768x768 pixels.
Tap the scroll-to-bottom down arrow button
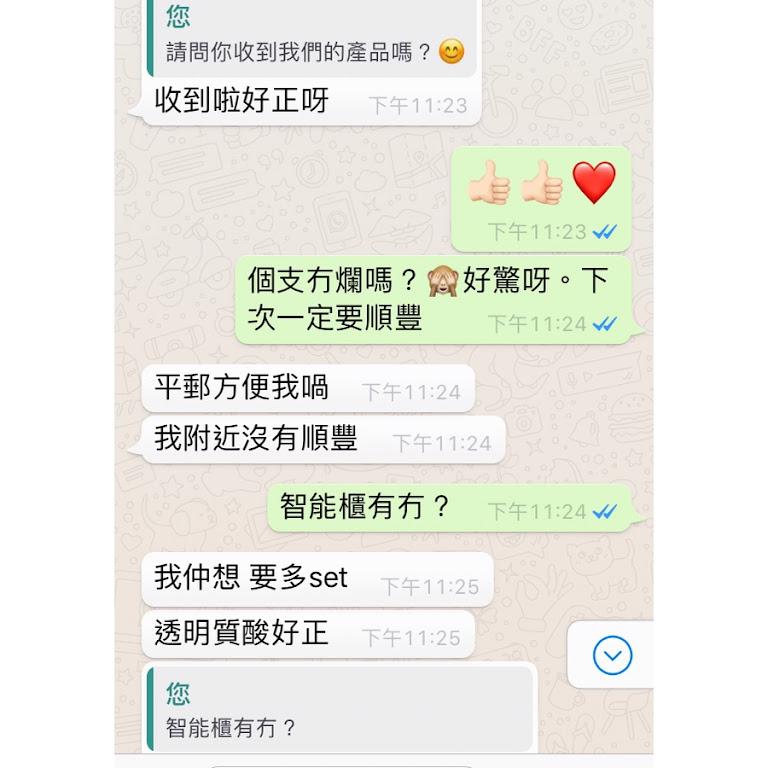coord(612,656)
